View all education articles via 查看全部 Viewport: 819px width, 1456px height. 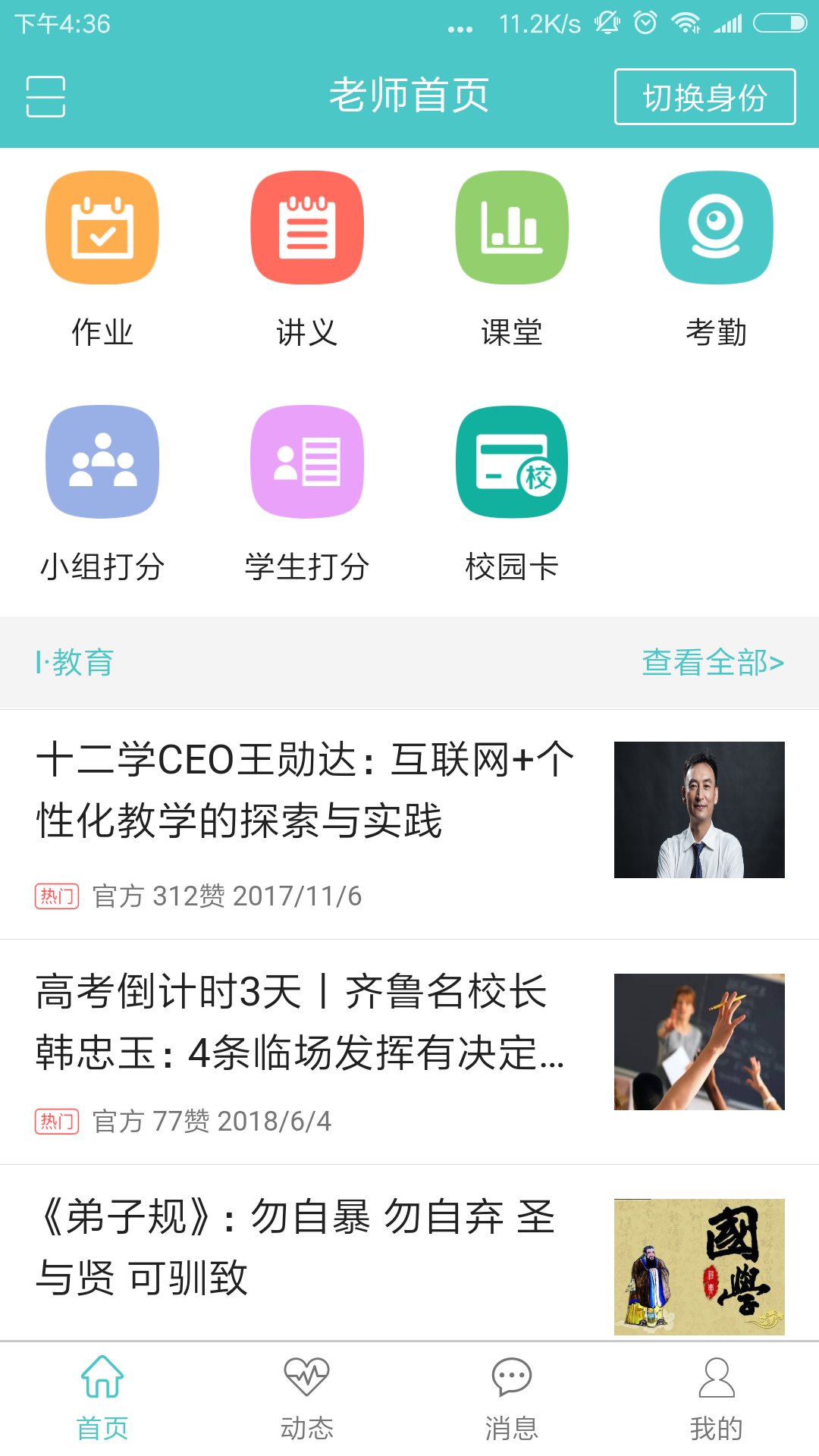712,662
